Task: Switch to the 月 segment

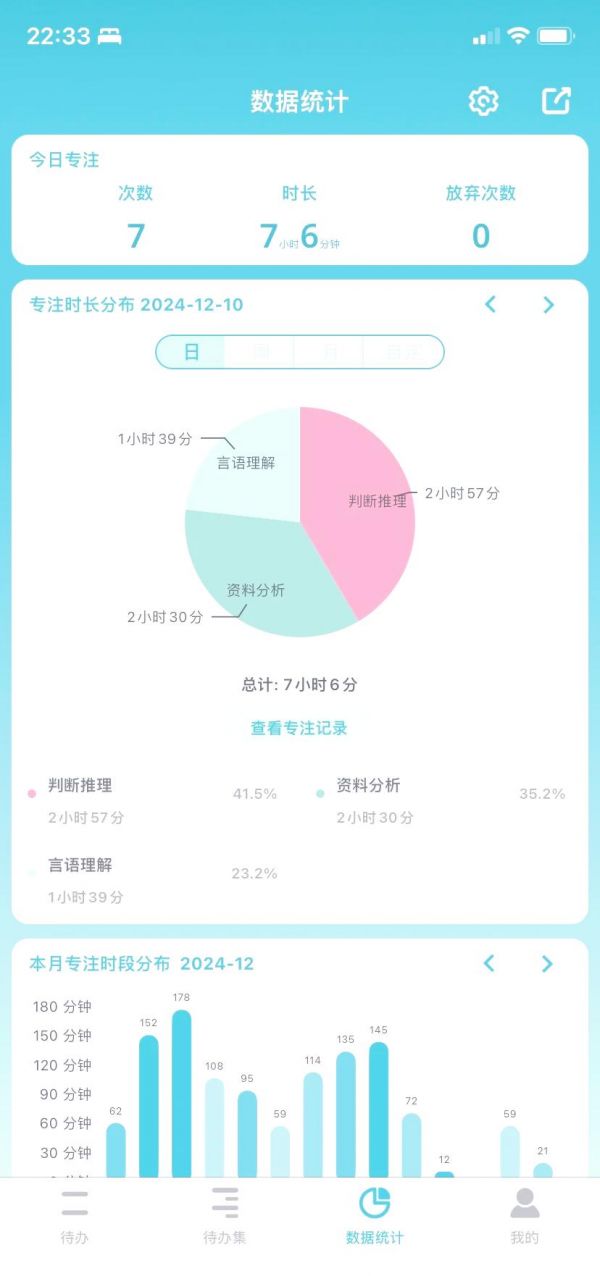Action: (329, 352)
